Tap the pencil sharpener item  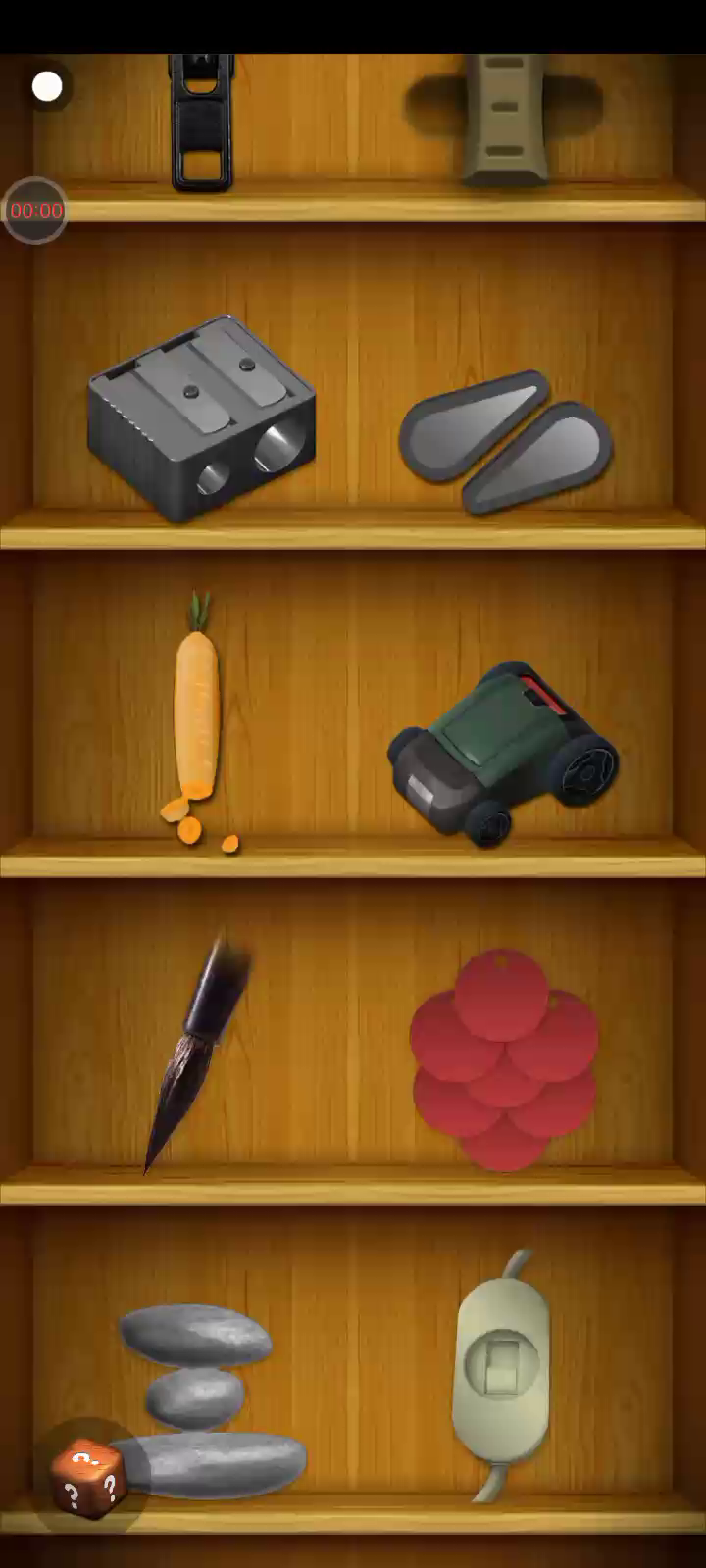201,418
